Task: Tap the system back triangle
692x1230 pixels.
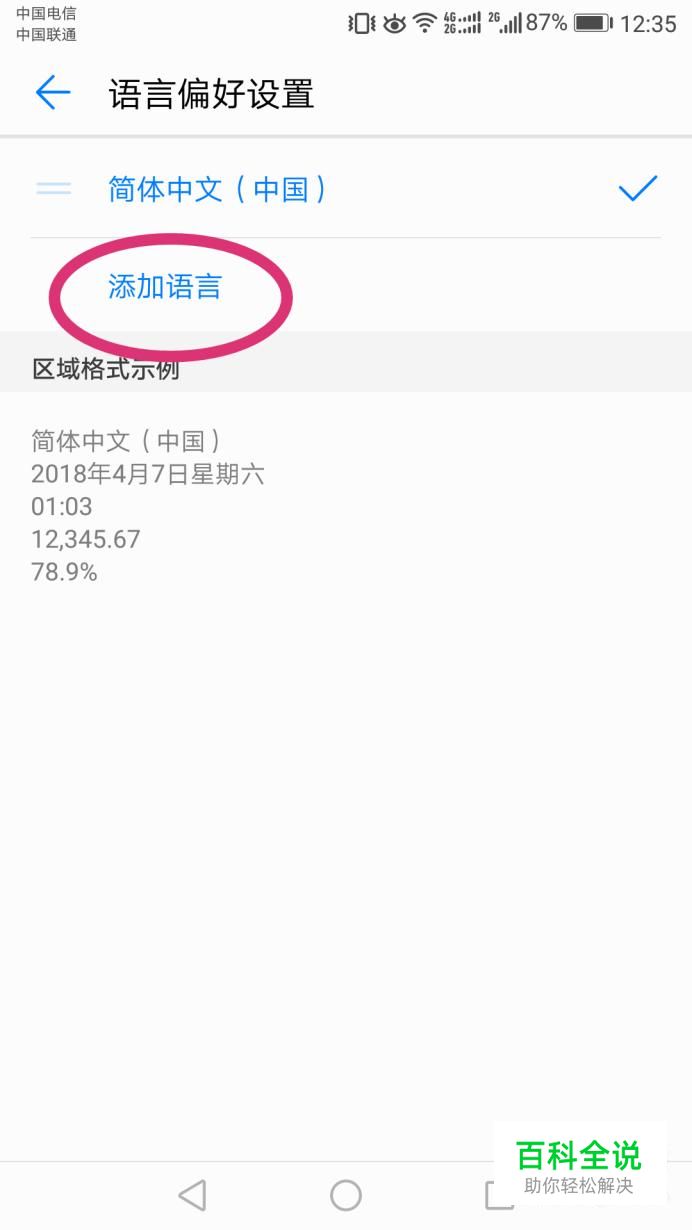Action: pyautogui.click(x=192, y=1195)
